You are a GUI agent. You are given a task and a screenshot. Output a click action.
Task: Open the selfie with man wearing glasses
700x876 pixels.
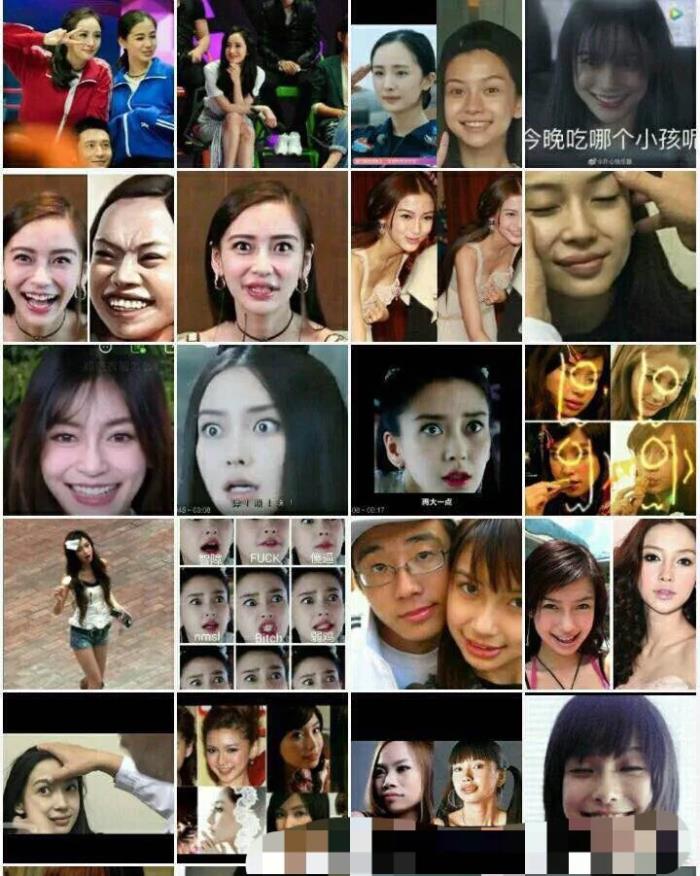click(x=436, y=603)
